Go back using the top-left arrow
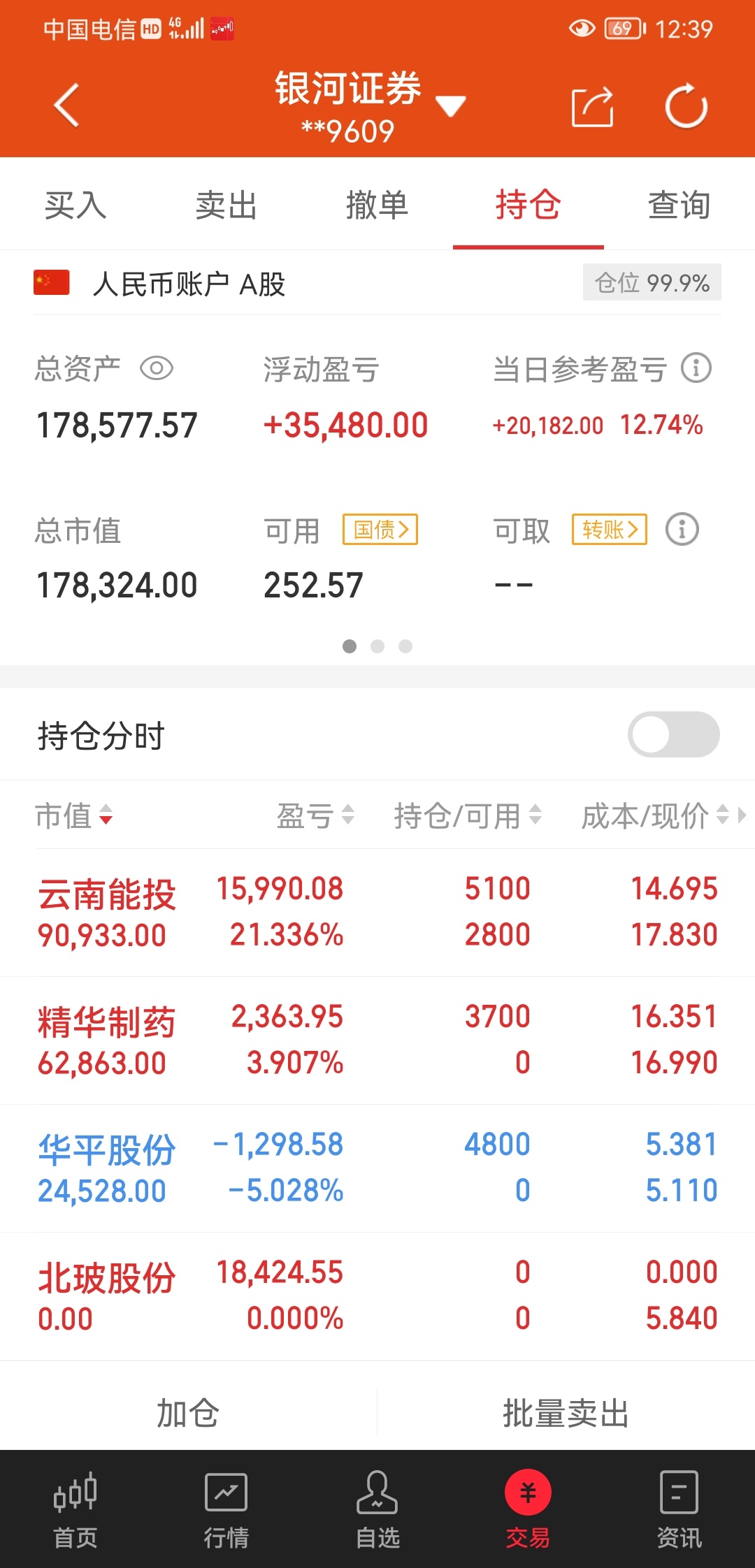The width and height of the screenshot is (755, 1568). [66, 106]
